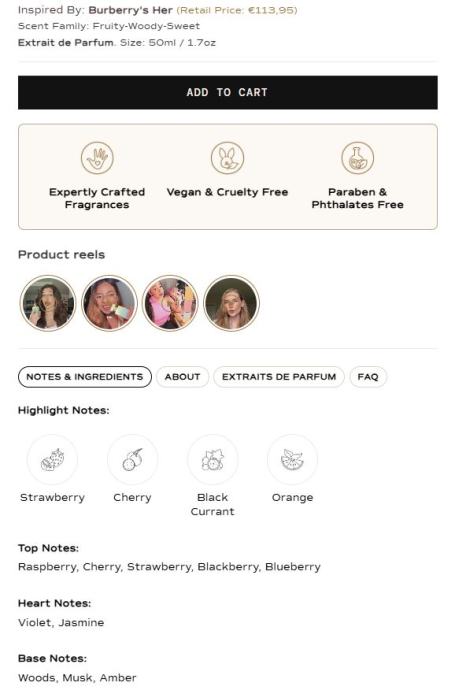The image size is (455, 690).
Task: Play the second product reel
Action: pyautogui.click(x=109, y=303)
